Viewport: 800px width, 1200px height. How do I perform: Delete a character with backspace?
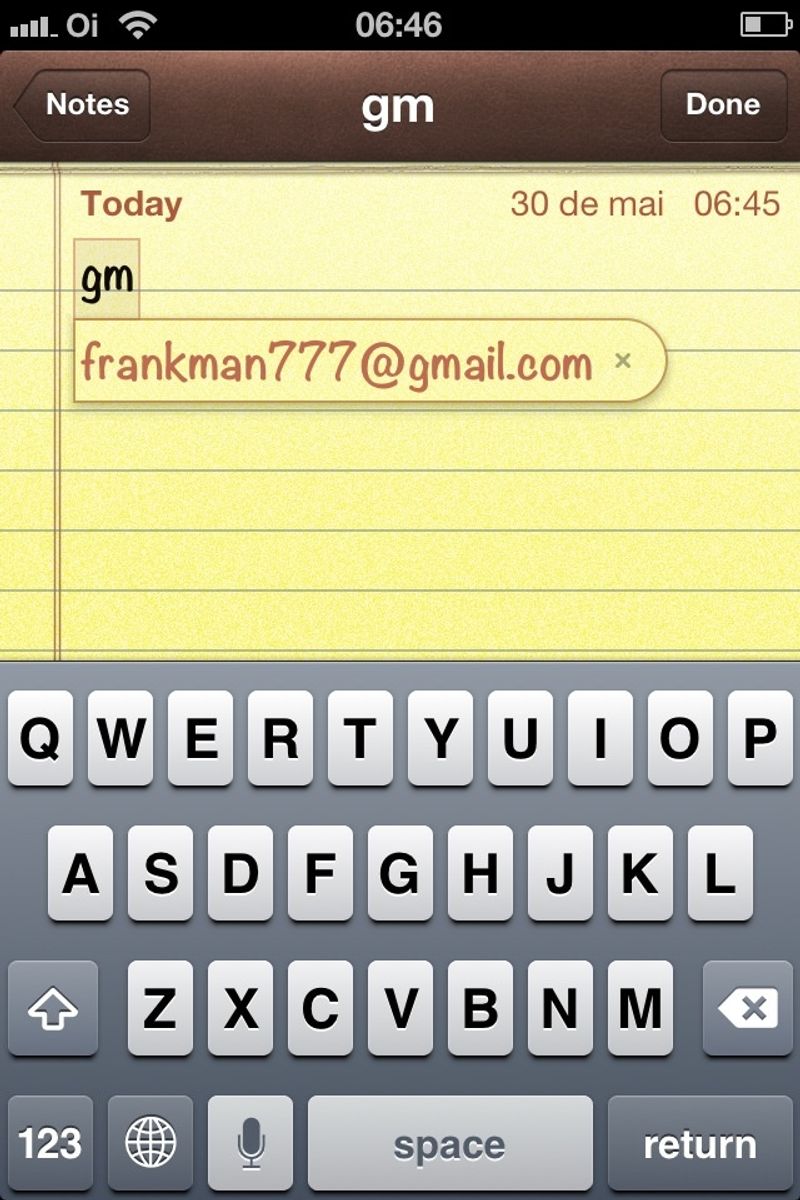[x=747, y=1009]
